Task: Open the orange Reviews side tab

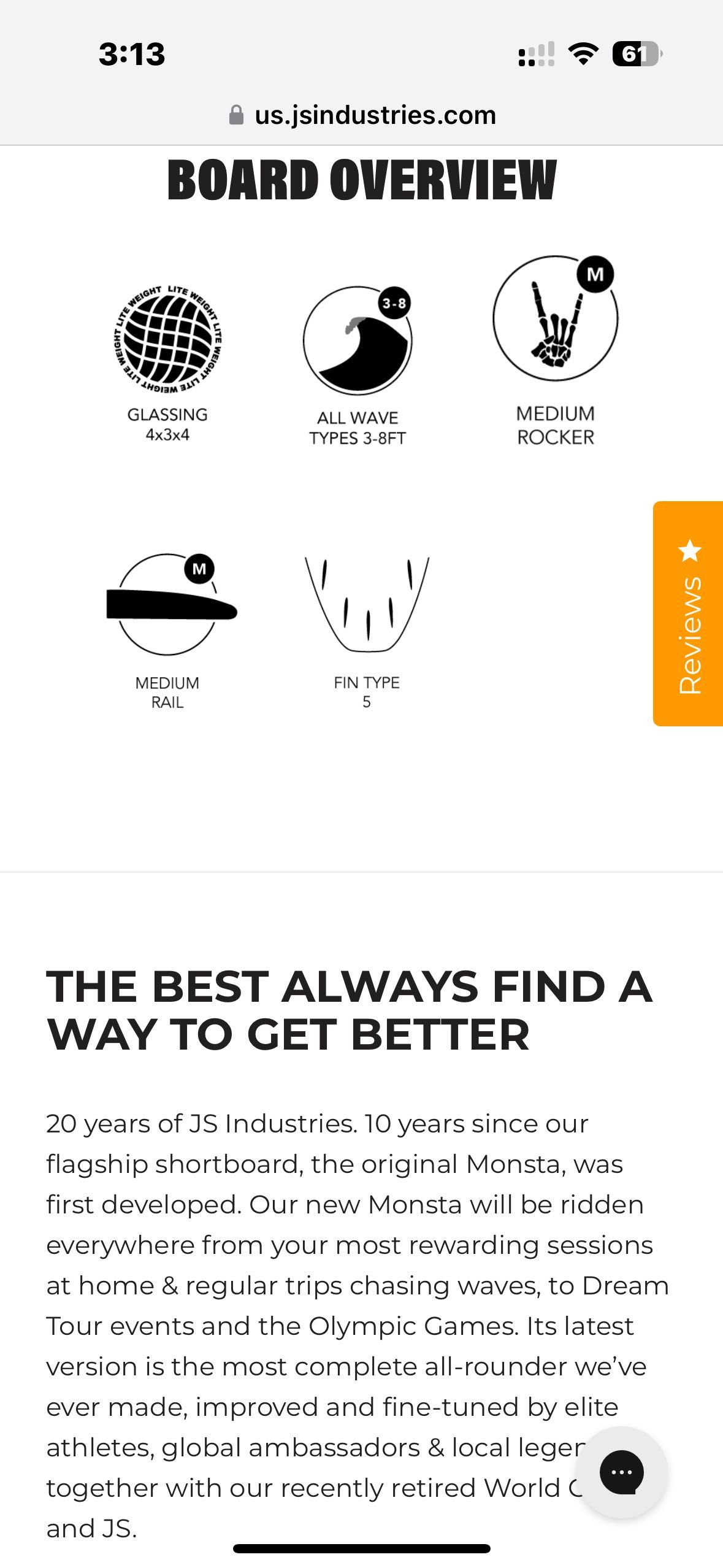Action: (x=688, y=613)
